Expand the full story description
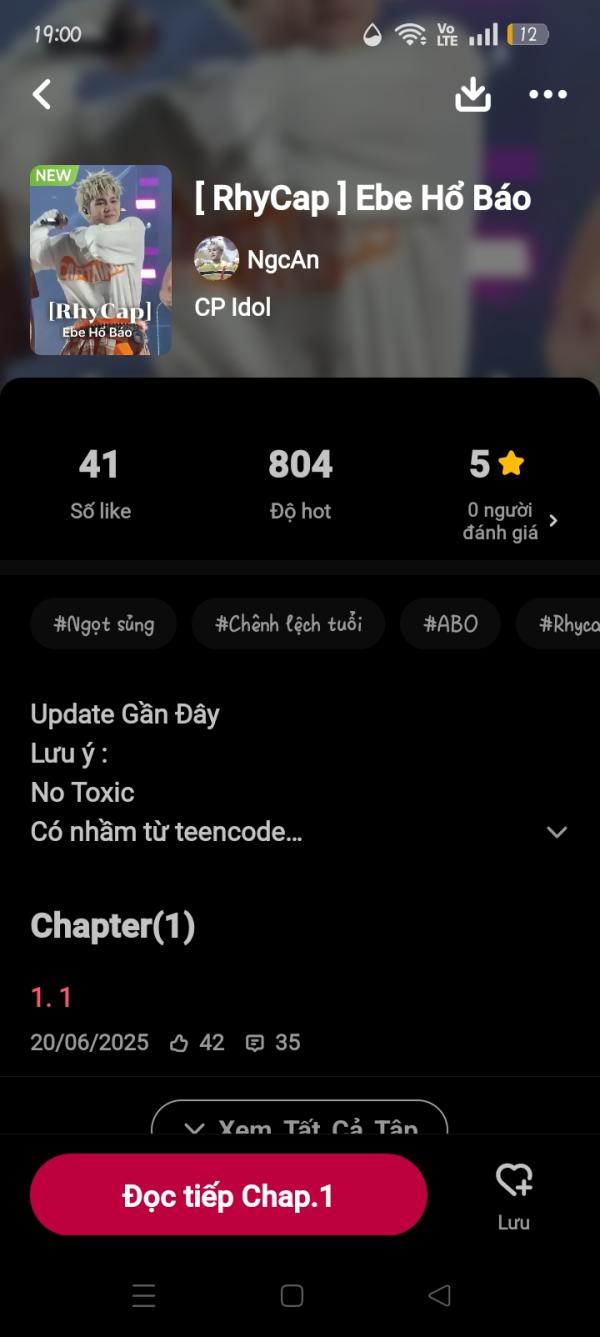 (x=557, y=832)
